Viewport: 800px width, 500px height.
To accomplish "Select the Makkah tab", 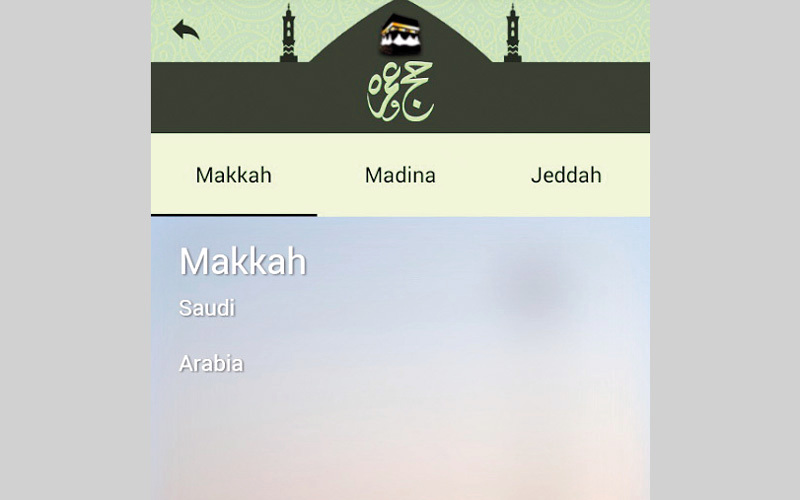I will tap(234, 175).
